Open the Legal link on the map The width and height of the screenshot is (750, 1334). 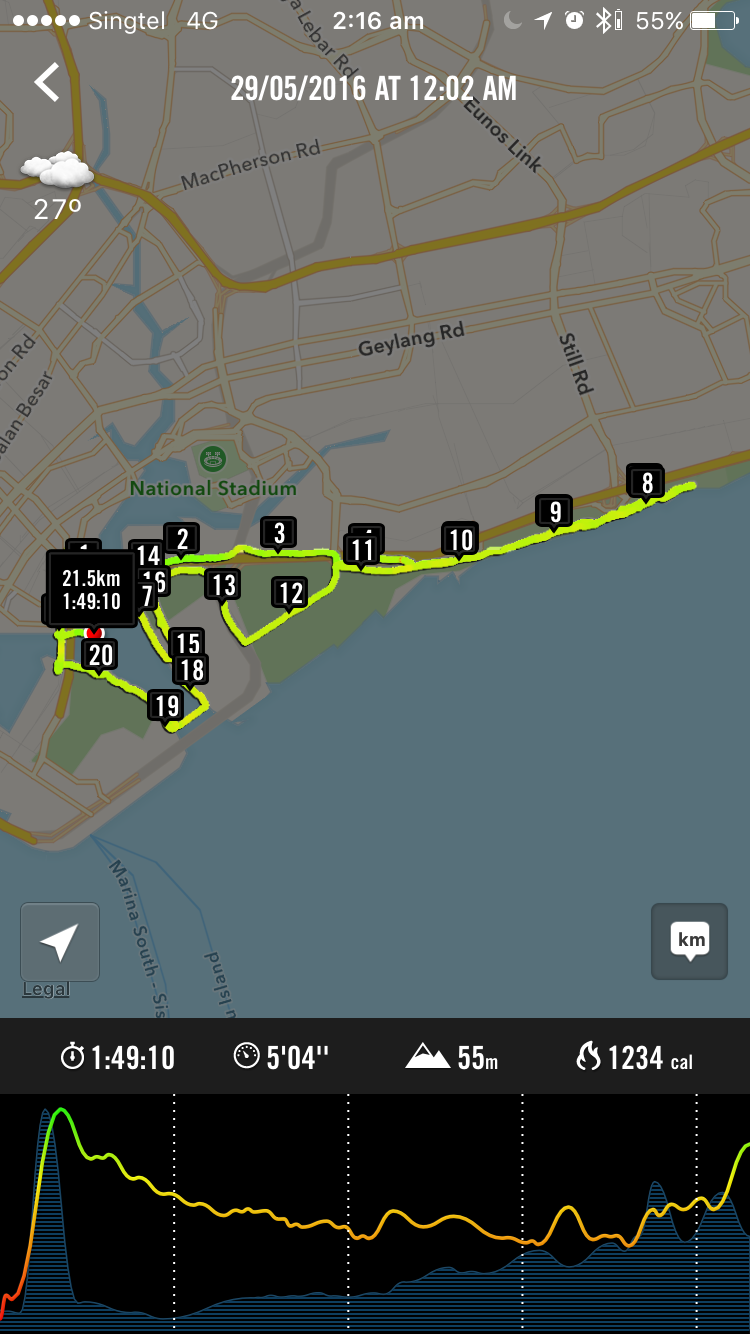[46, 989]
